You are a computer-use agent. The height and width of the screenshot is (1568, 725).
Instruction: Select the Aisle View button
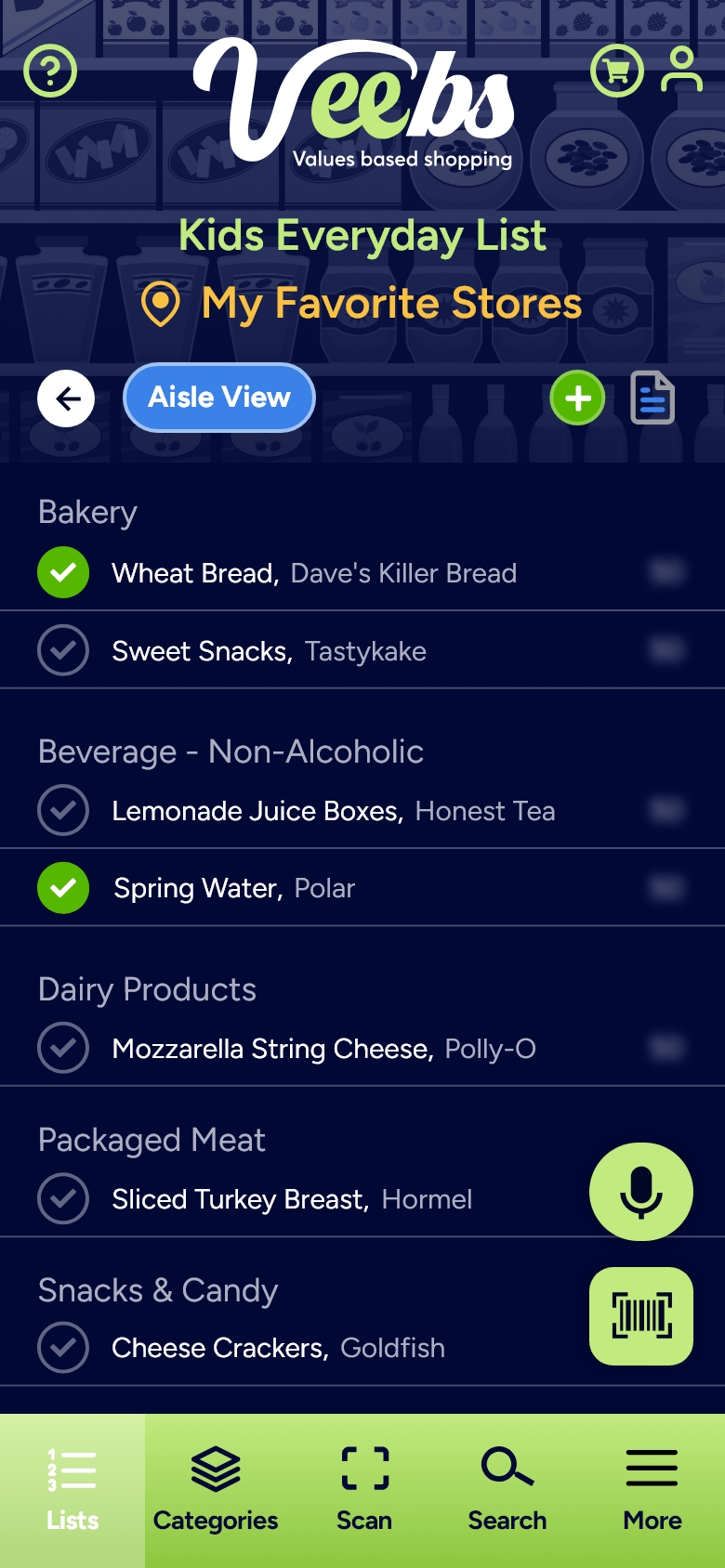[218, 398]
